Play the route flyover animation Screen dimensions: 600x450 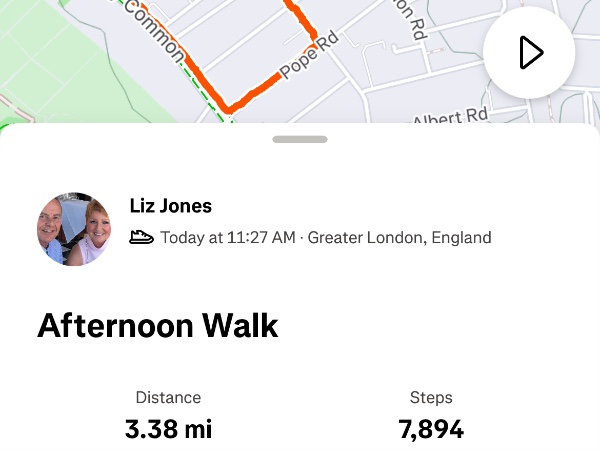pos(529,53)
